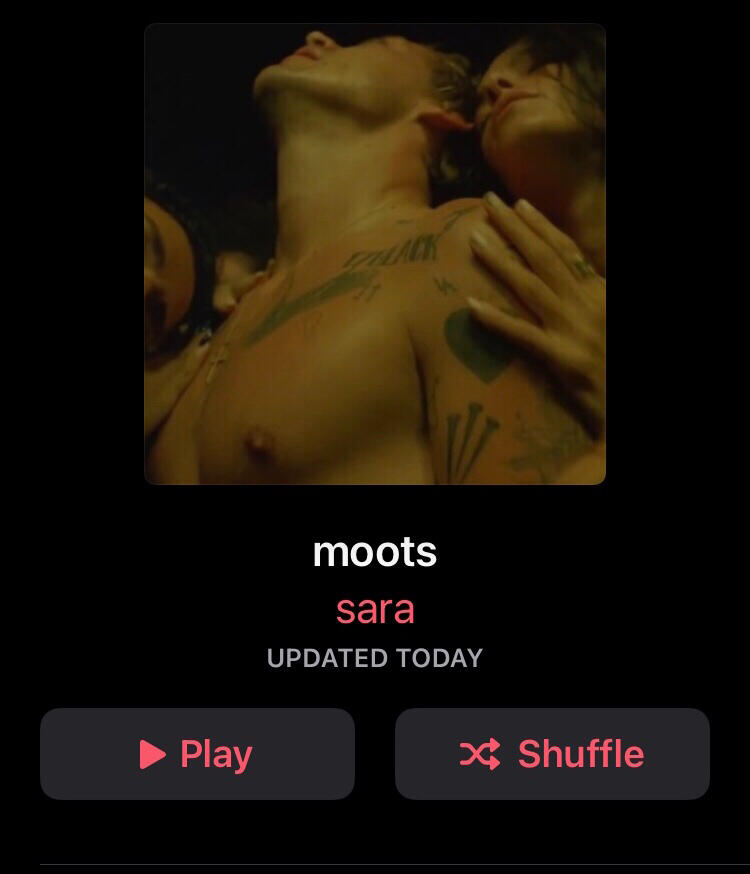
Task: Shuffle the moots playlist
Action: click(552, 753)
